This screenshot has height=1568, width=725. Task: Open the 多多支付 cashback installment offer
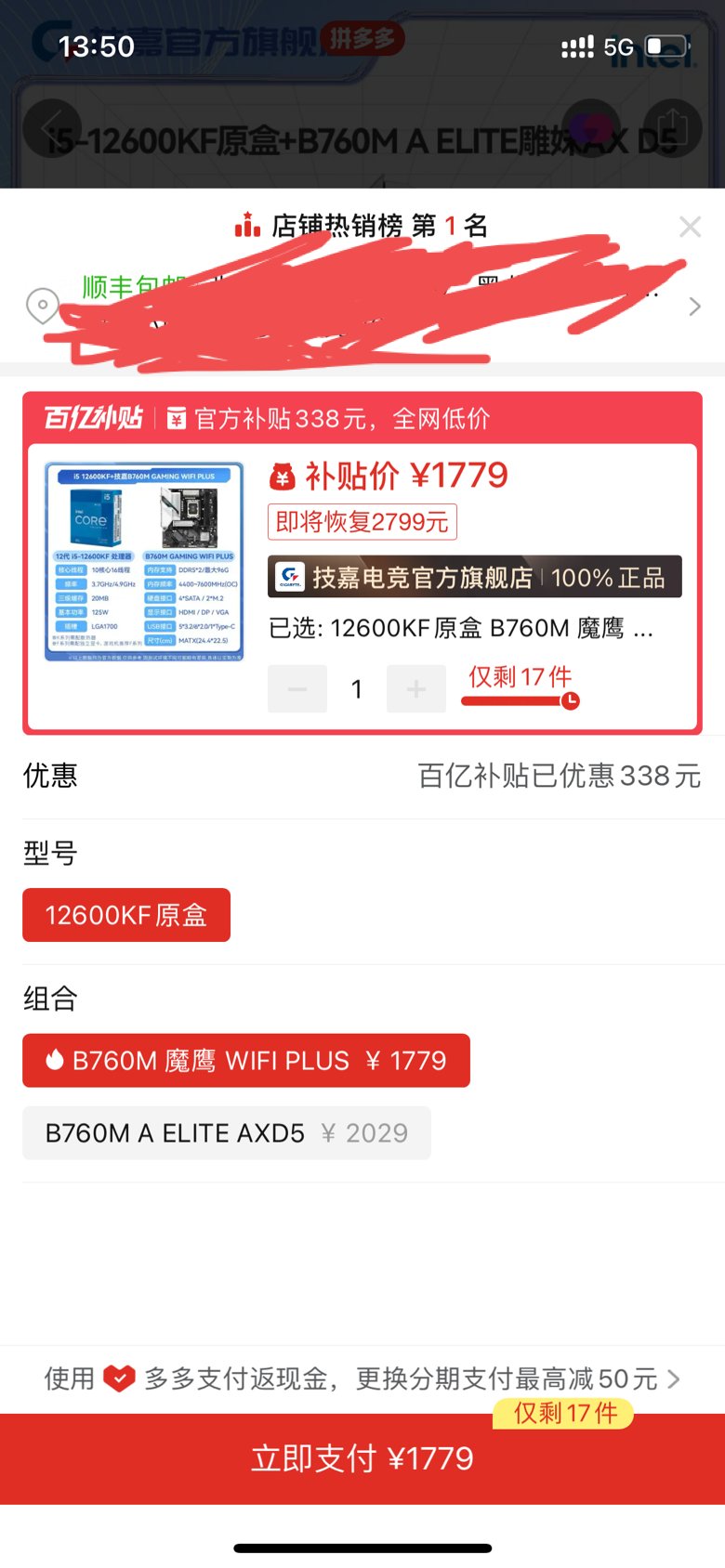362,1379
